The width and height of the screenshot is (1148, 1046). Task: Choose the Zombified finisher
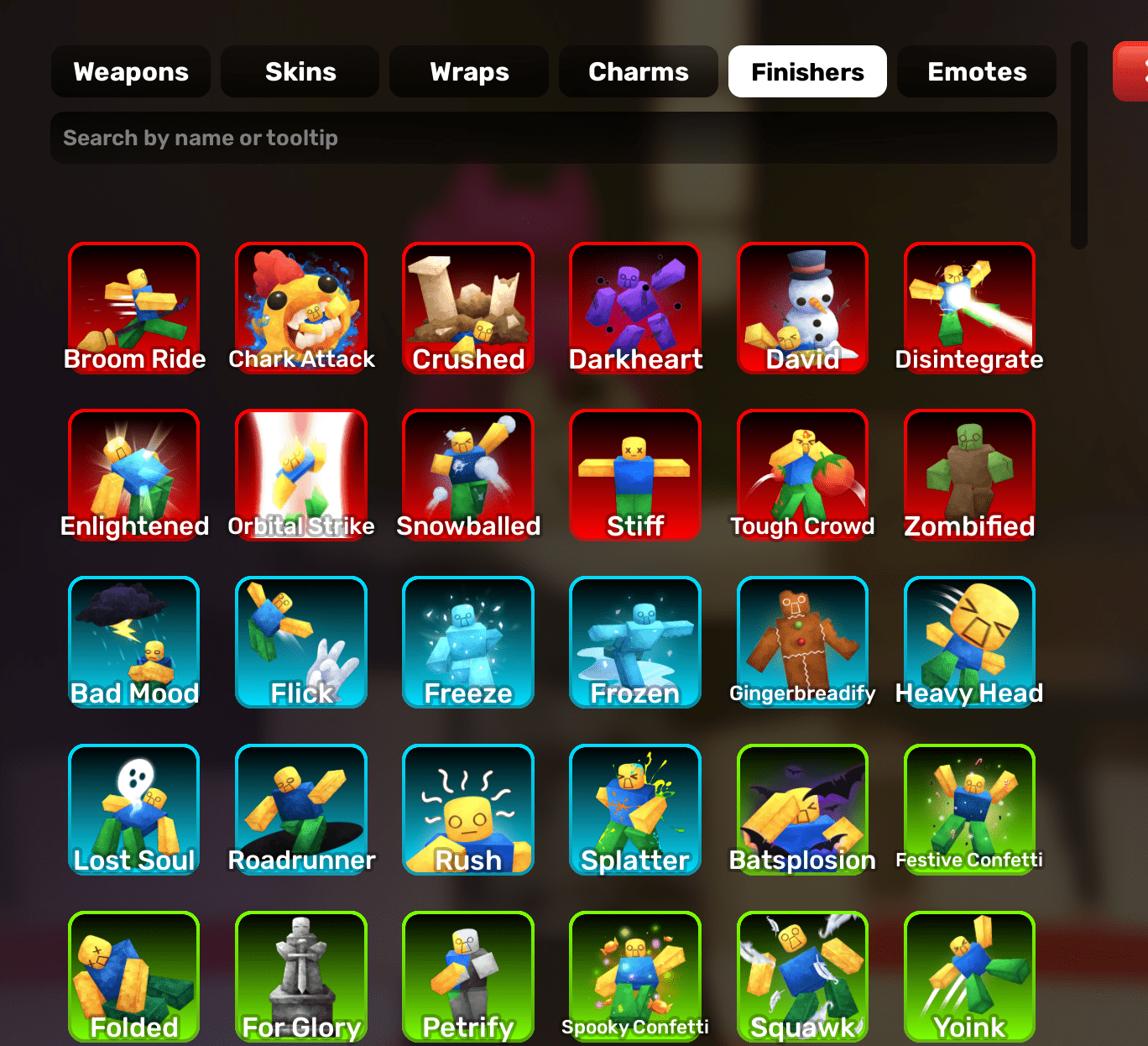point(969,474)
